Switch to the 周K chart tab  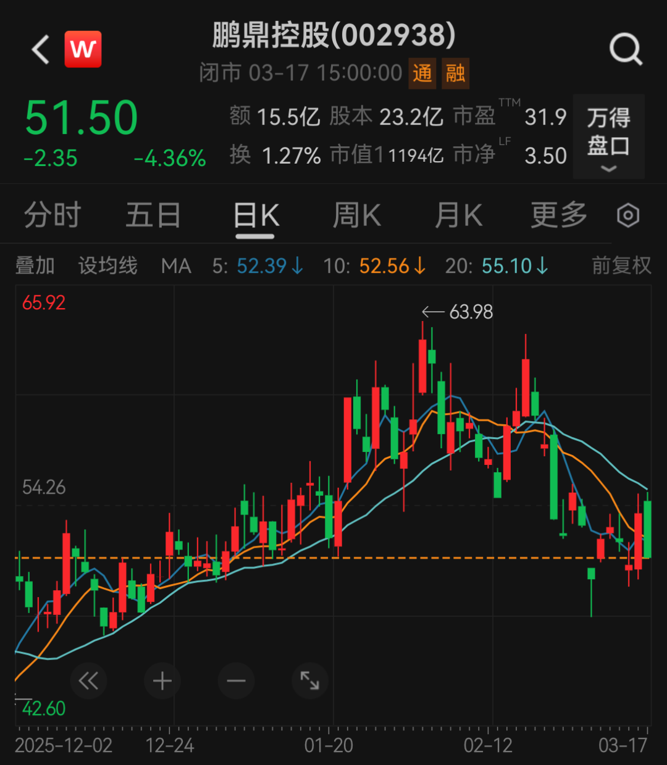pyautogui.click(x=357, y=214)
